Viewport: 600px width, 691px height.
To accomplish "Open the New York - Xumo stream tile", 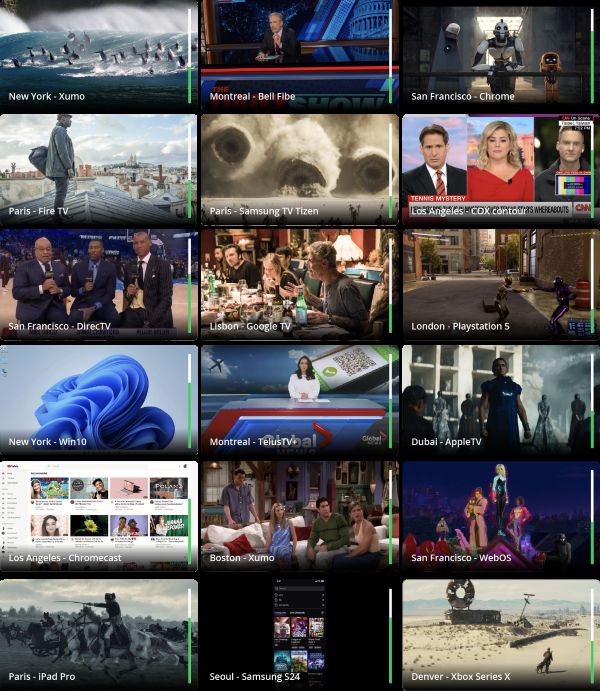I will point(98,54).
